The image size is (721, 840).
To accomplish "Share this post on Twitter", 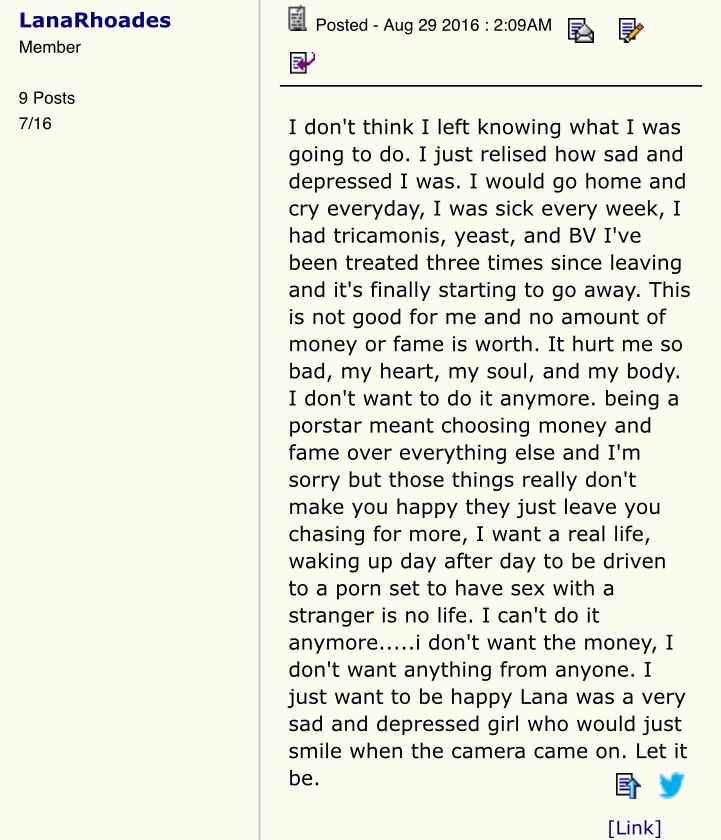I will coord(672,785).
